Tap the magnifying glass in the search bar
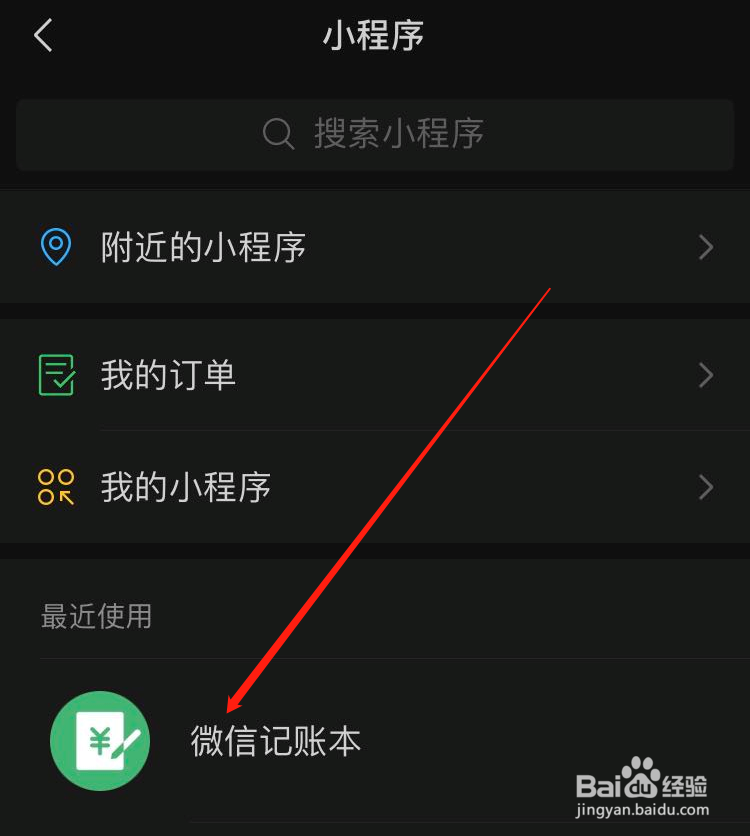Viewport: 750px width, 836px height. point(278,134)
